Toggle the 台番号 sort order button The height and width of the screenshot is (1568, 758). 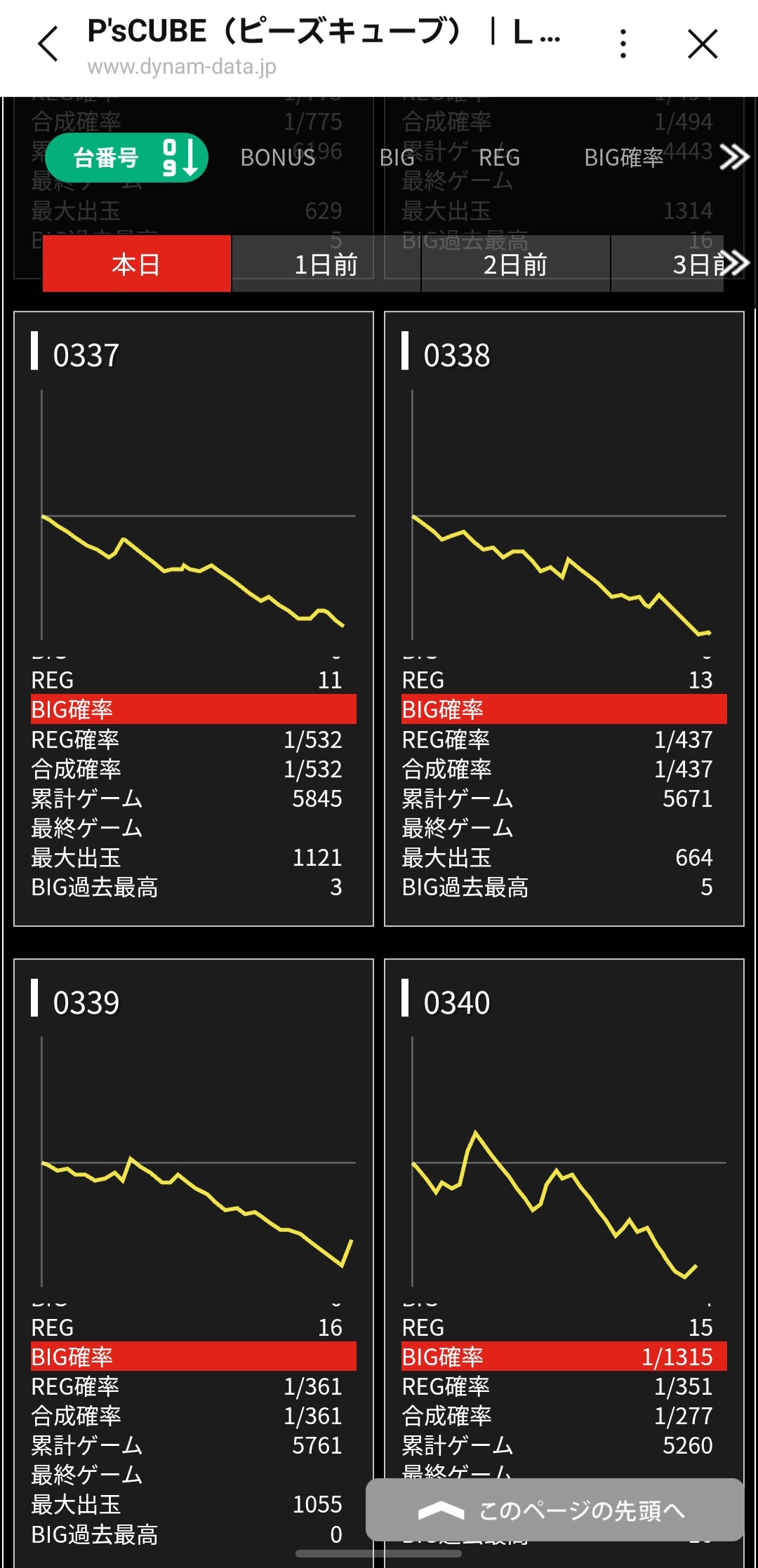tap(127, 157)
